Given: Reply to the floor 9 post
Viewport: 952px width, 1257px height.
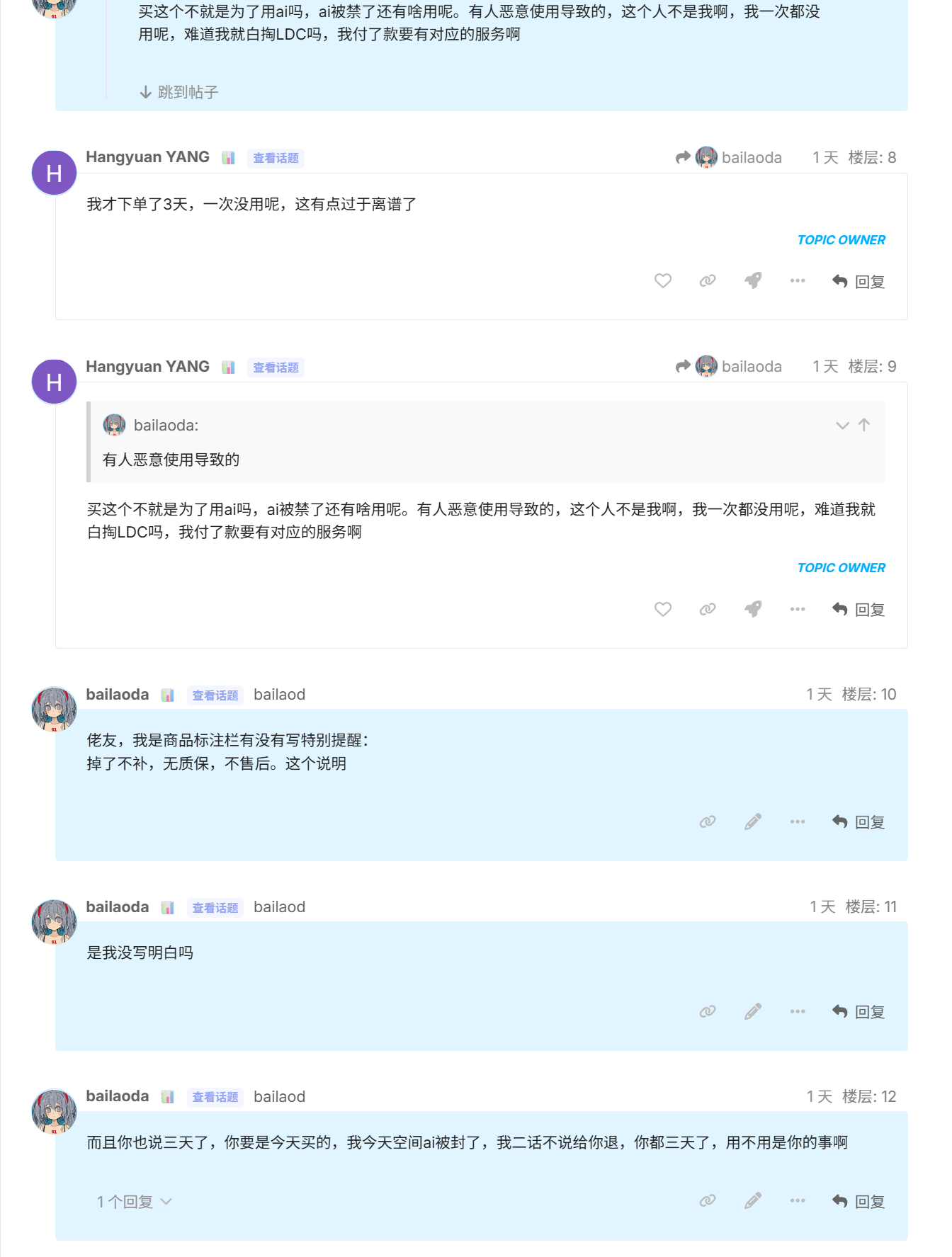Looking at the screenshot, I should point(858,610).
